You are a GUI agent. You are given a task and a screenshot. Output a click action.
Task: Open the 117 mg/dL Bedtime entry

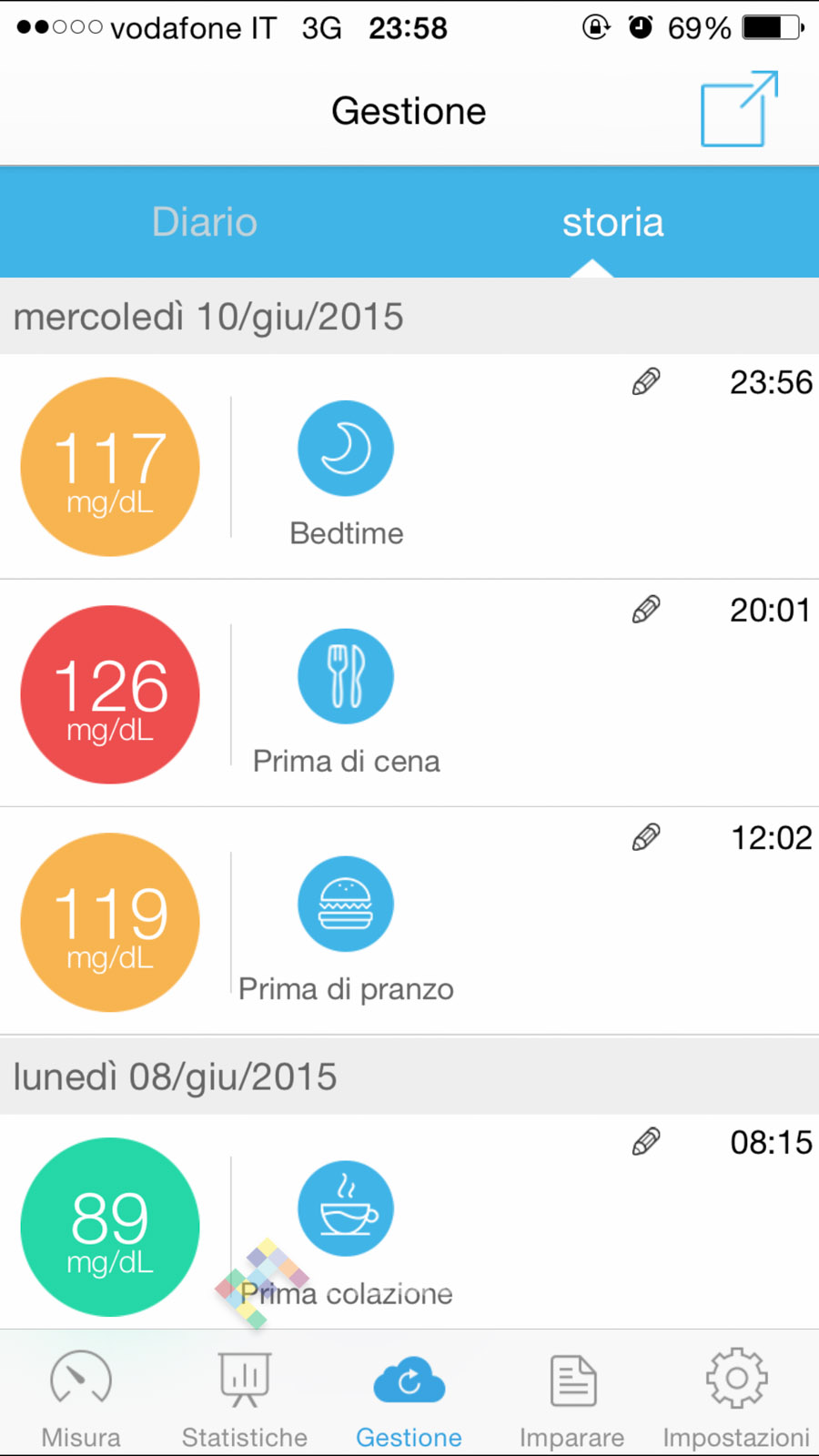tap(110, 467)
